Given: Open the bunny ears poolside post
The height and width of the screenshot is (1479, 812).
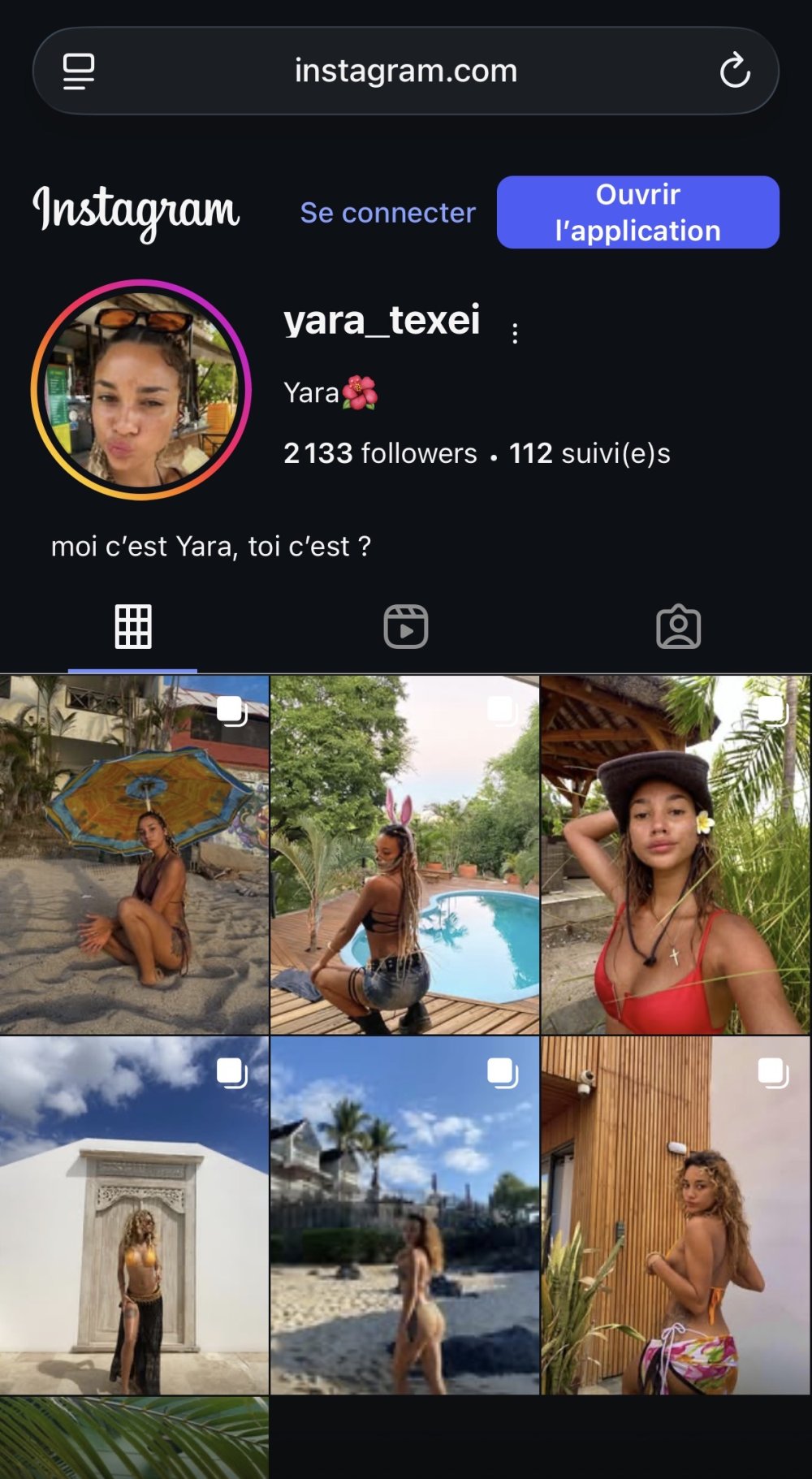Looking at the screenshot, I should (404, 854).
